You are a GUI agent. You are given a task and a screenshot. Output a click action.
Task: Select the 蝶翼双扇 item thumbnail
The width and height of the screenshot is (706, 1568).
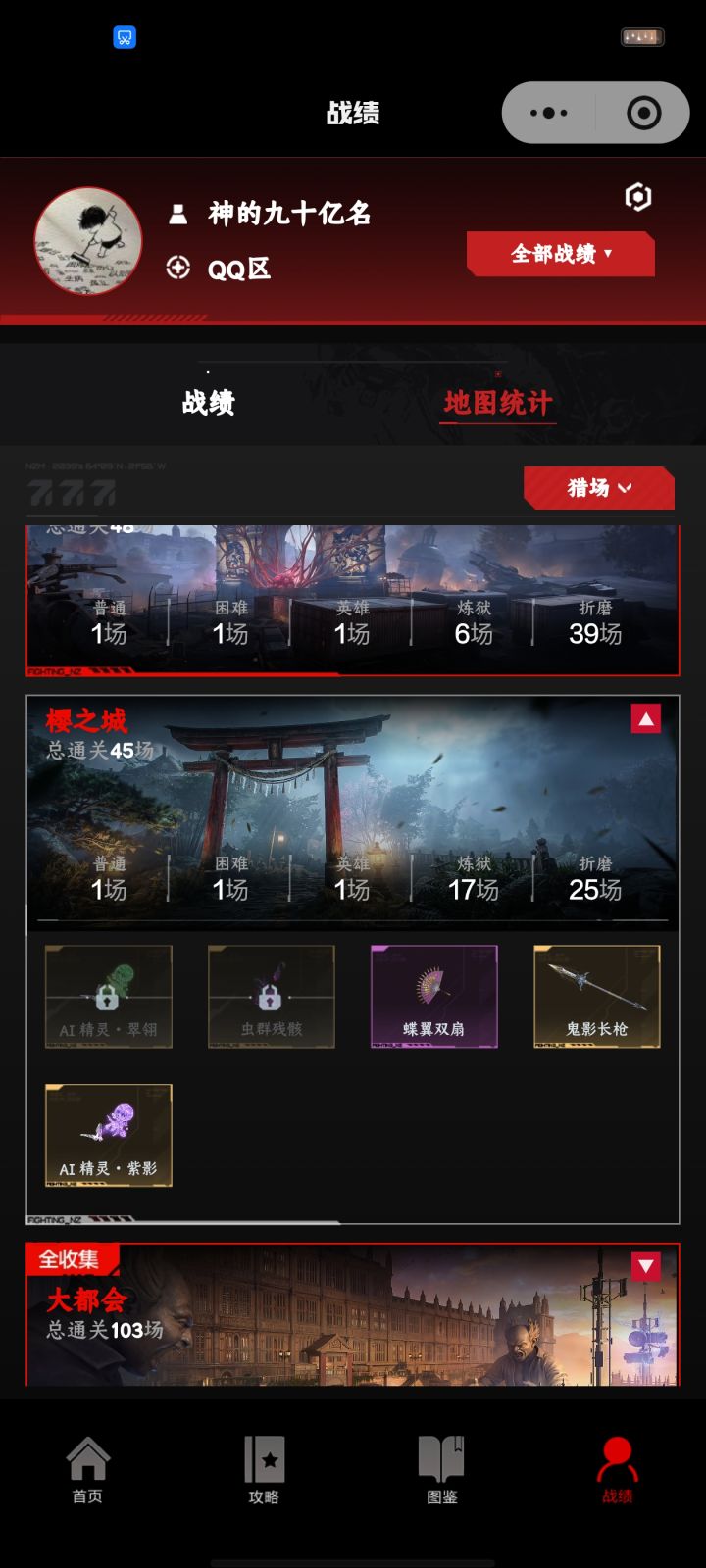[433, 996]
